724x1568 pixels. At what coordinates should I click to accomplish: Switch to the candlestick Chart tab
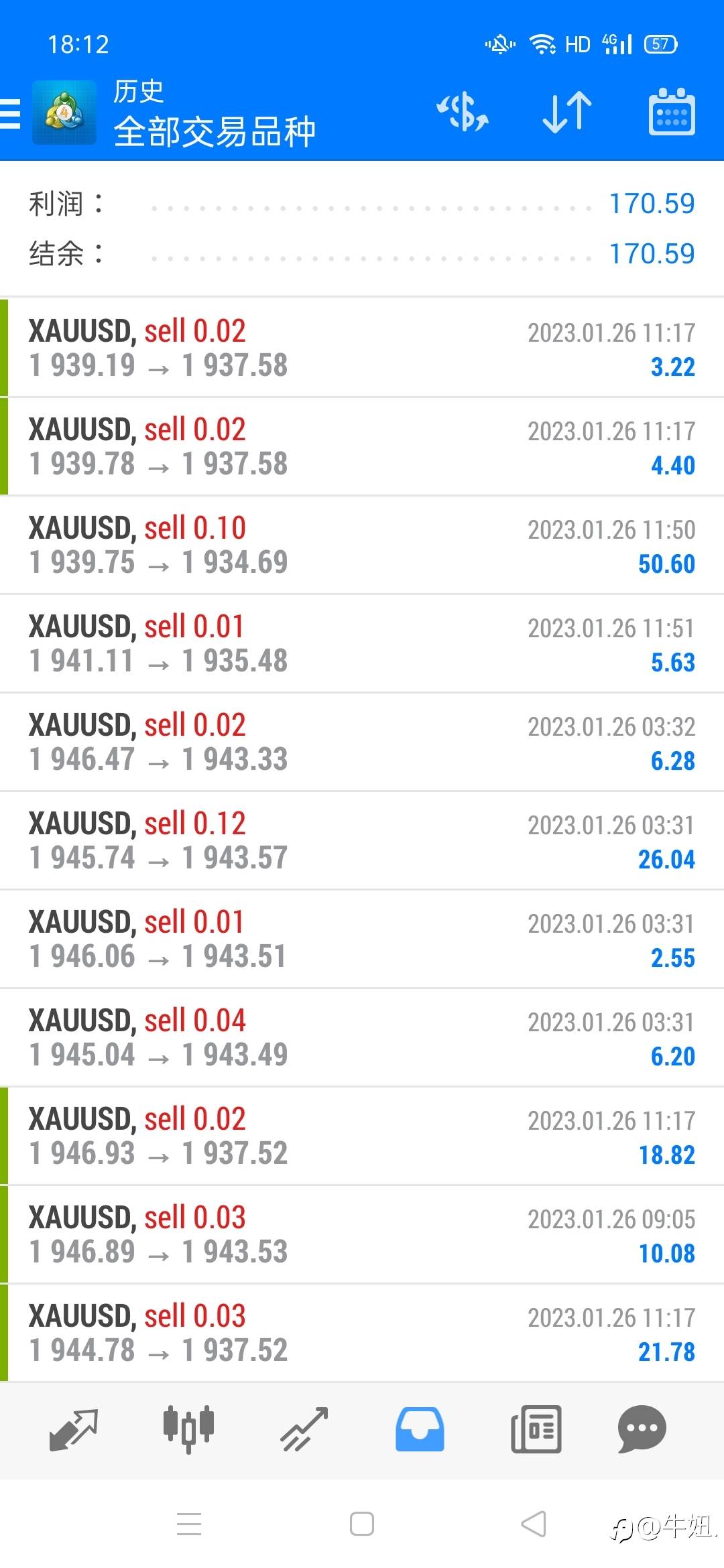click(x=188, y=1429)
